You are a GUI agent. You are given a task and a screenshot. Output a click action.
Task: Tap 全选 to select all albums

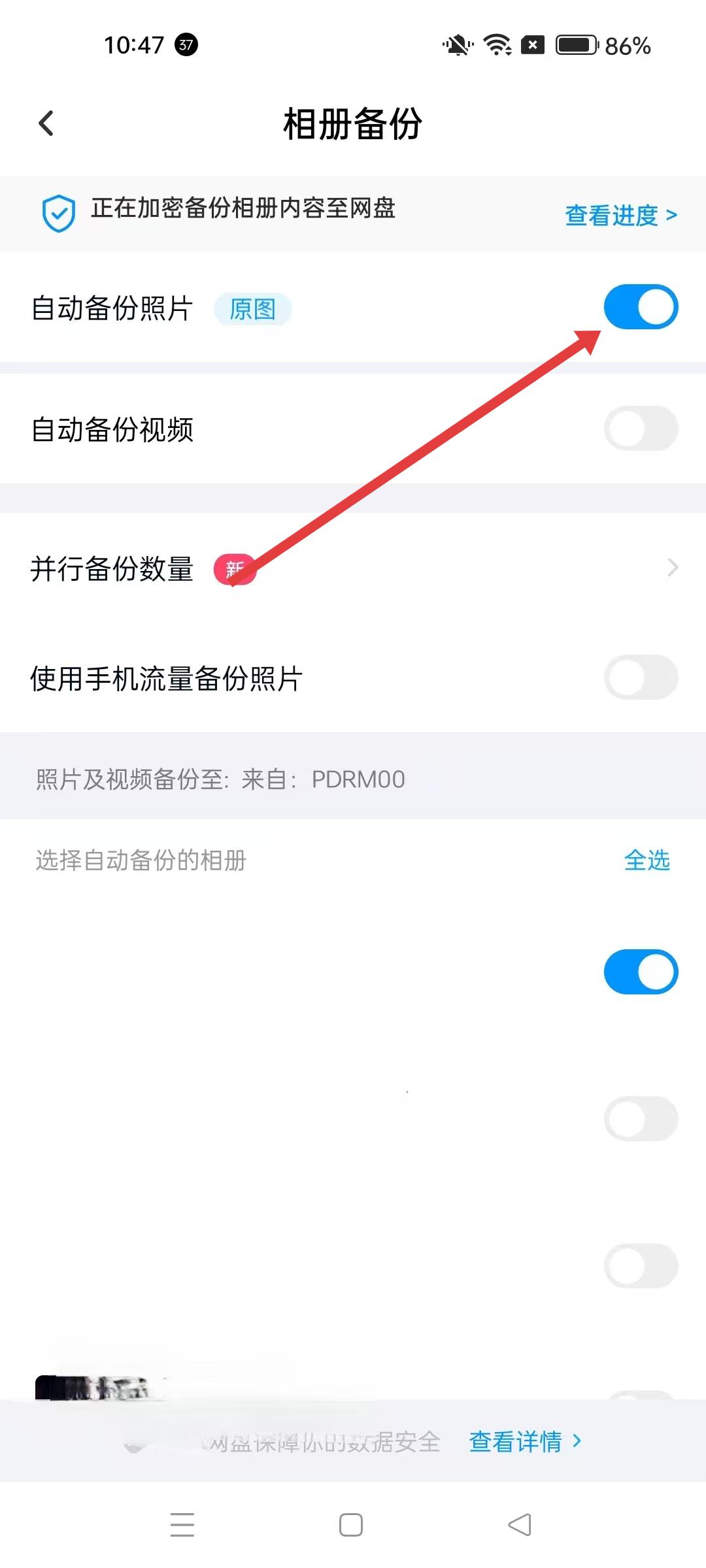pos(647,860)
